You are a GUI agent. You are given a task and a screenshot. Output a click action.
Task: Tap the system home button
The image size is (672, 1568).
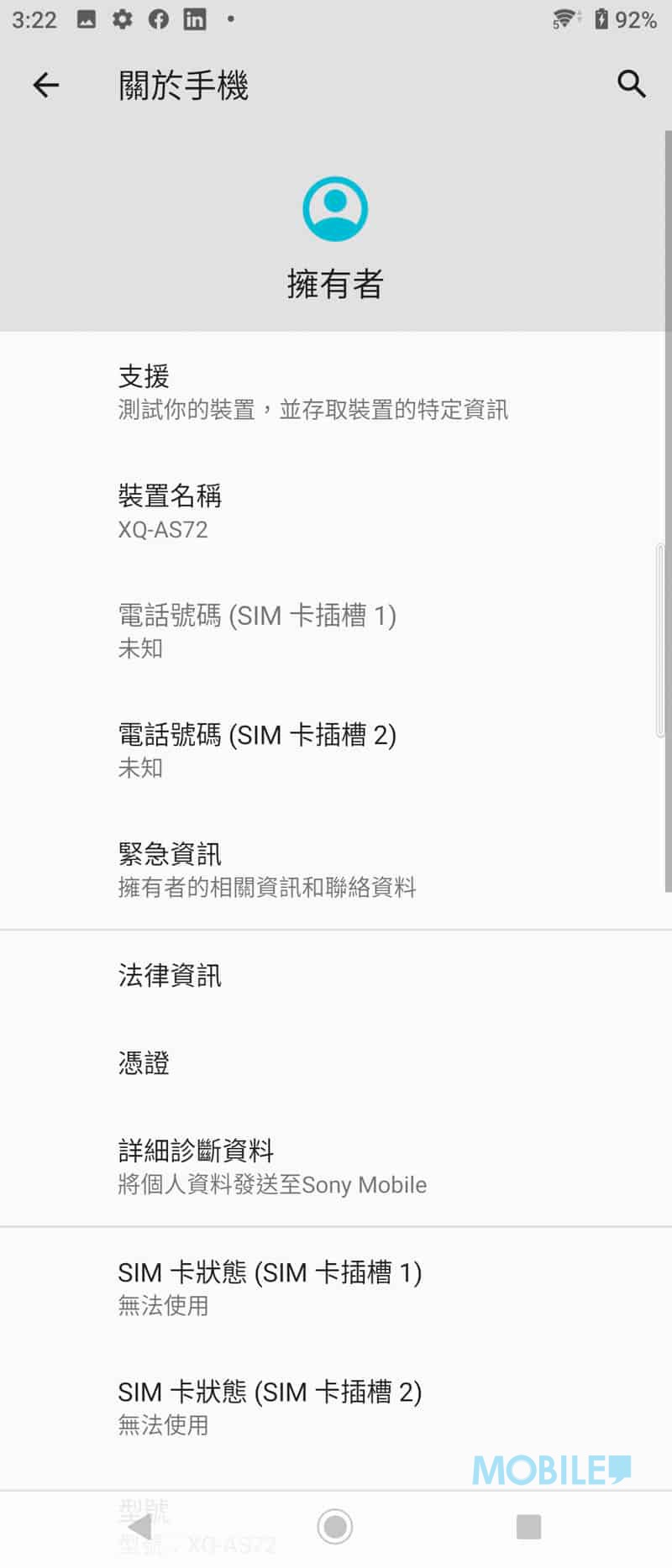click(x=335, y=1526)
